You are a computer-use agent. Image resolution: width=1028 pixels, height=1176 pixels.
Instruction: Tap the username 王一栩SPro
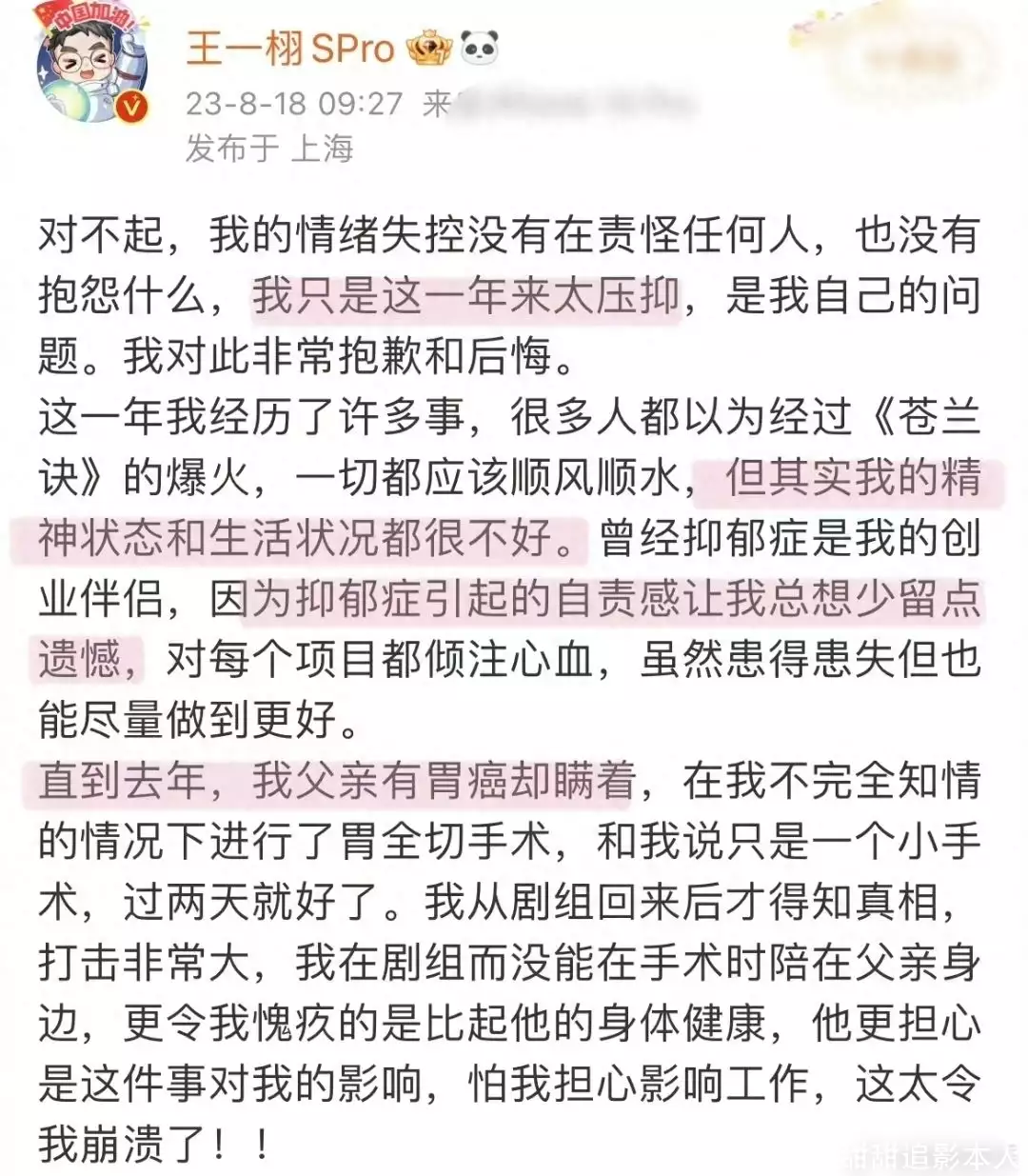click(x=289, y=47)
